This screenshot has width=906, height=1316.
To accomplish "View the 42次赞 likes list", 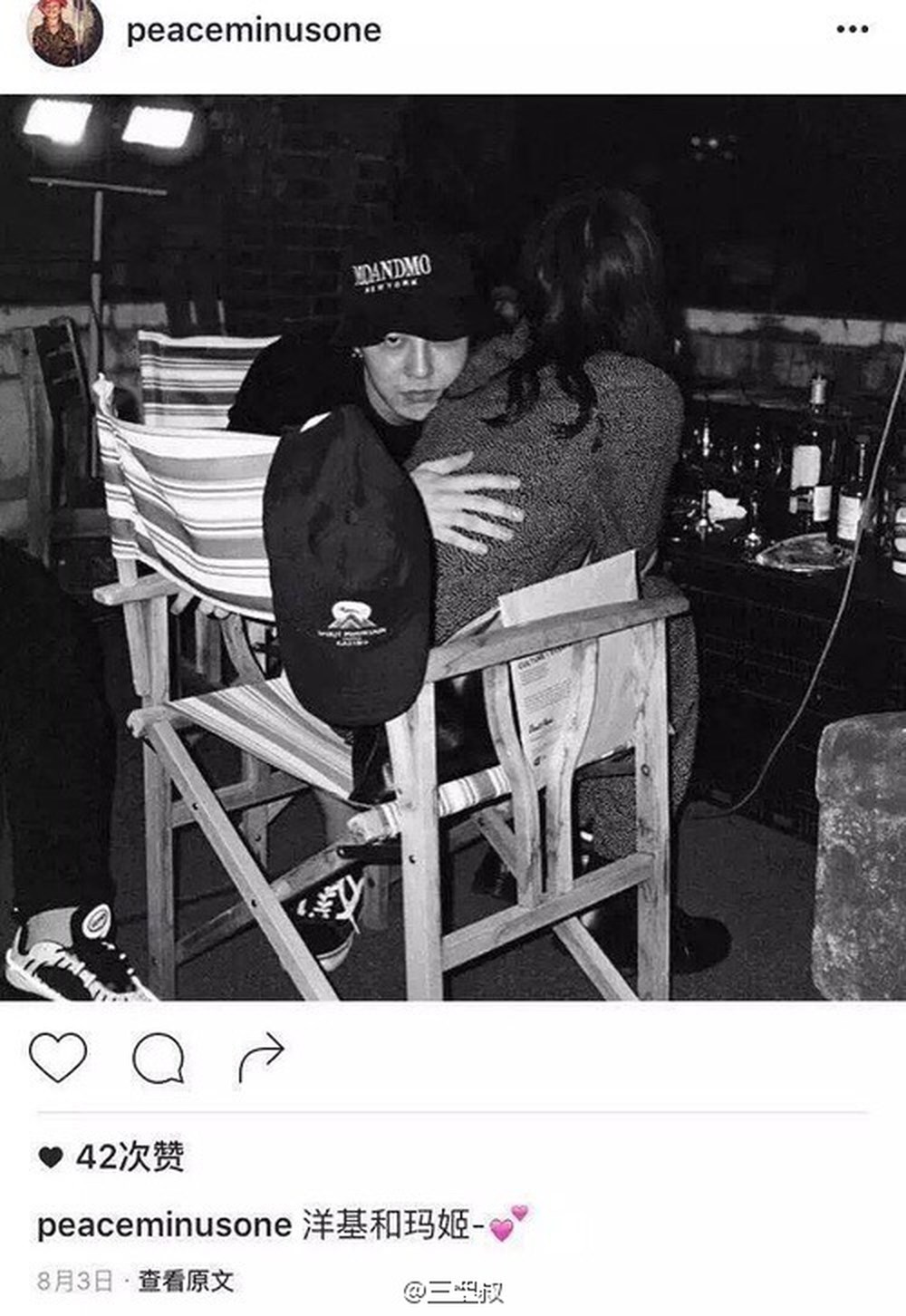I will tap(129, 1156).
